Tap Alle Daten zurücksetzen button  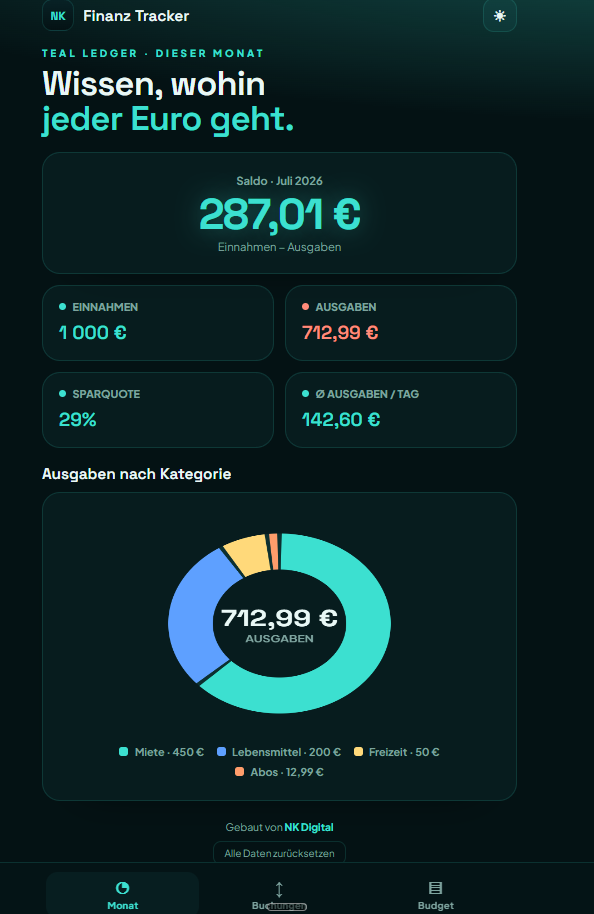pyautogui.click(x=279, y=853)
